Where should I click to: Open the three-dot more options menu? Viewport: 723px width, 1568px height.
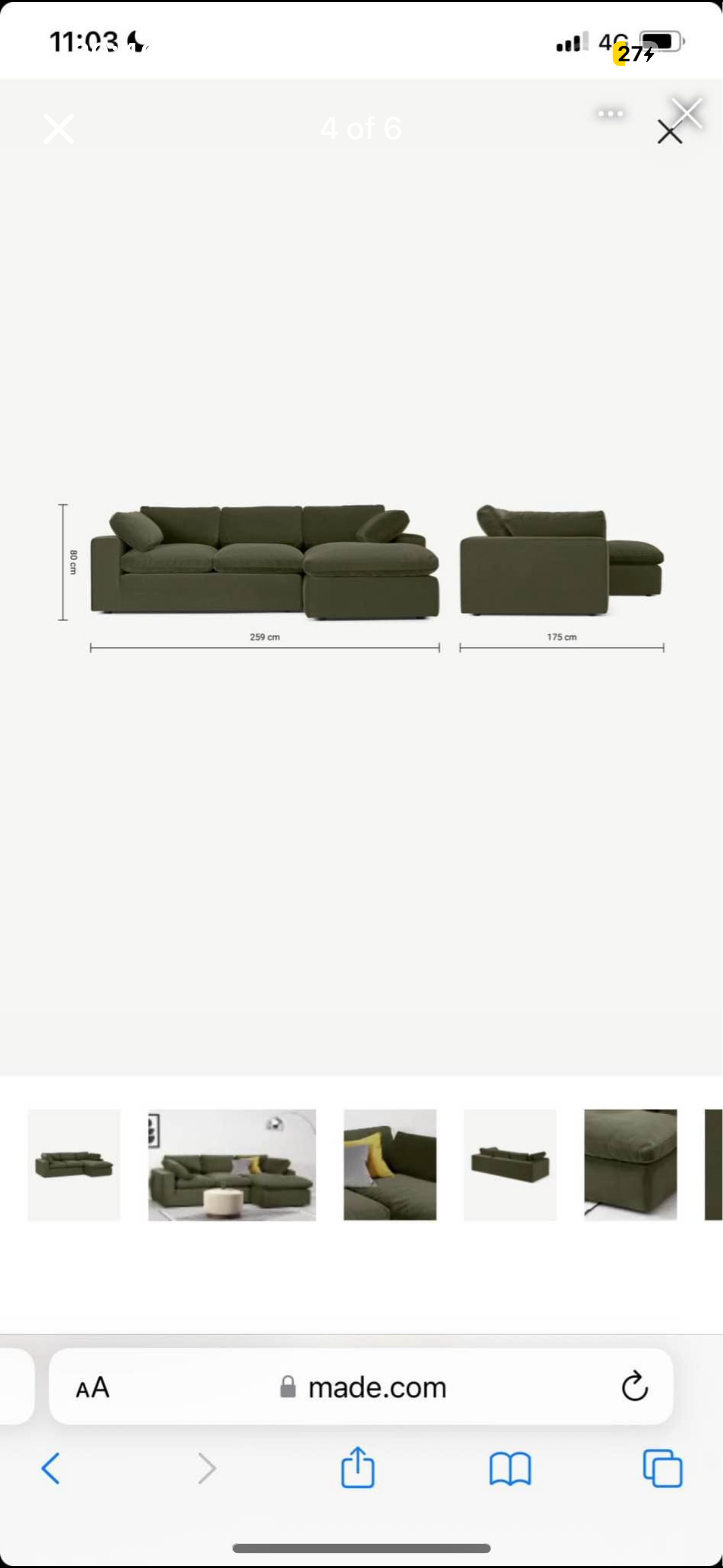[x=610, y=113]
